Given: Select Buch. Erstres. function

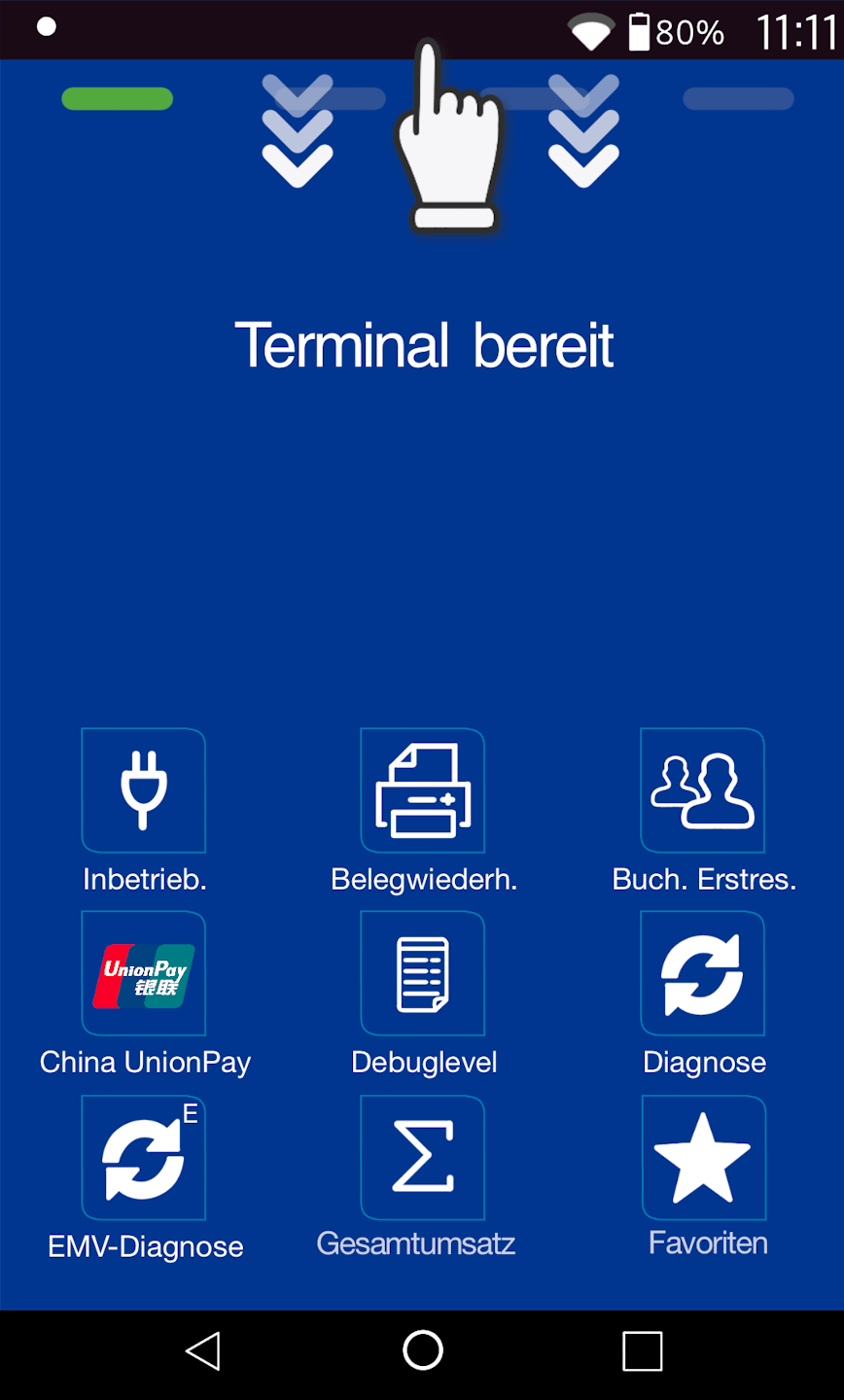Looking at the screenshot, I should (702, 790).
